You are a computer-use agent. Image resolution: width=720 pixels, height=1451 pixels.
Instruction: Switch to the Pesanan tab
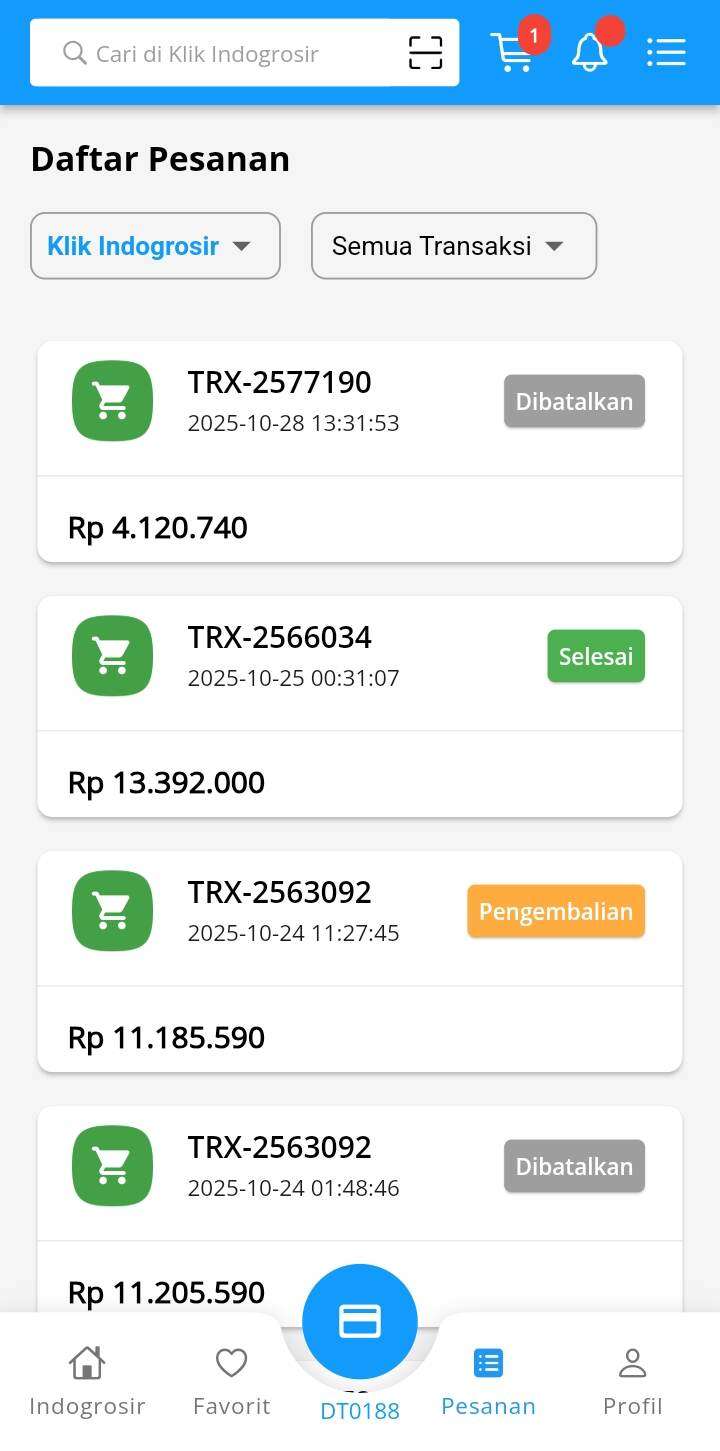click(488, 1378)
